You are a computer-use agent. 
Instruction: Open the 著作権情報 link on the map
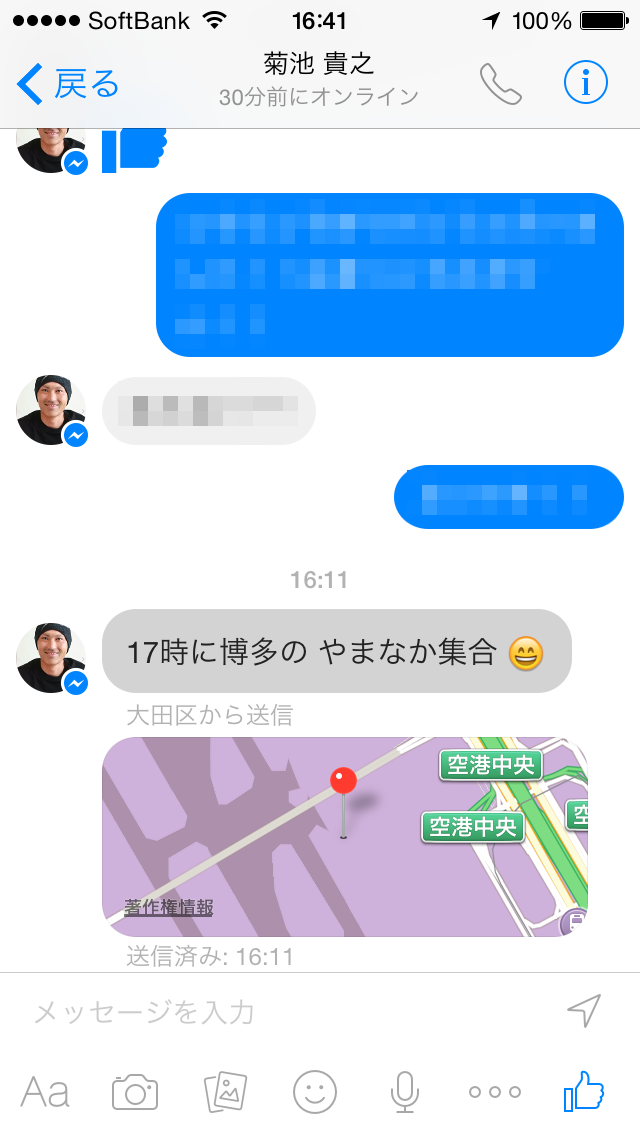click(168, 907)
